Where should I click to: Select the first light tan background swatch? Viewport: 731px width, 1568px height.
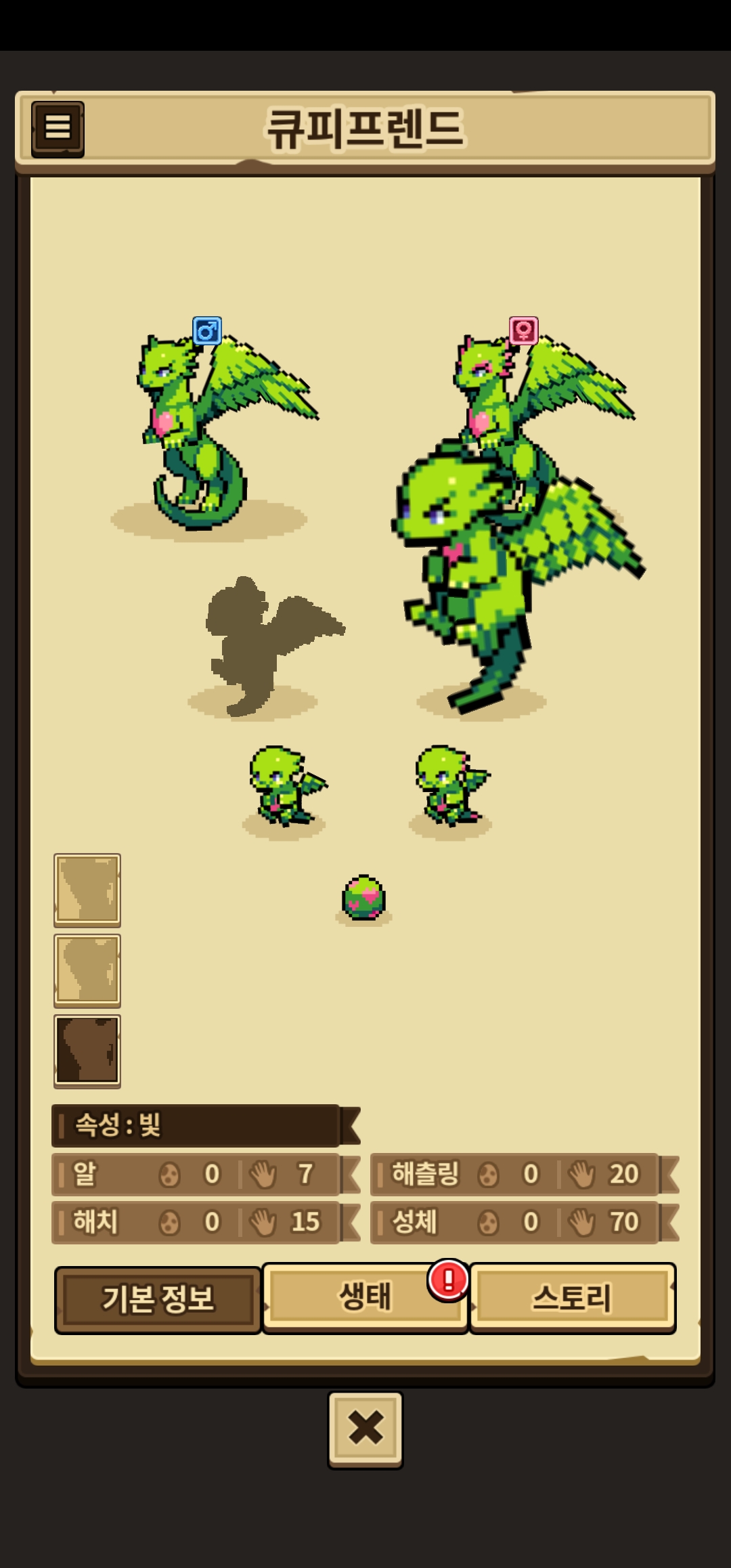point(87,890)
